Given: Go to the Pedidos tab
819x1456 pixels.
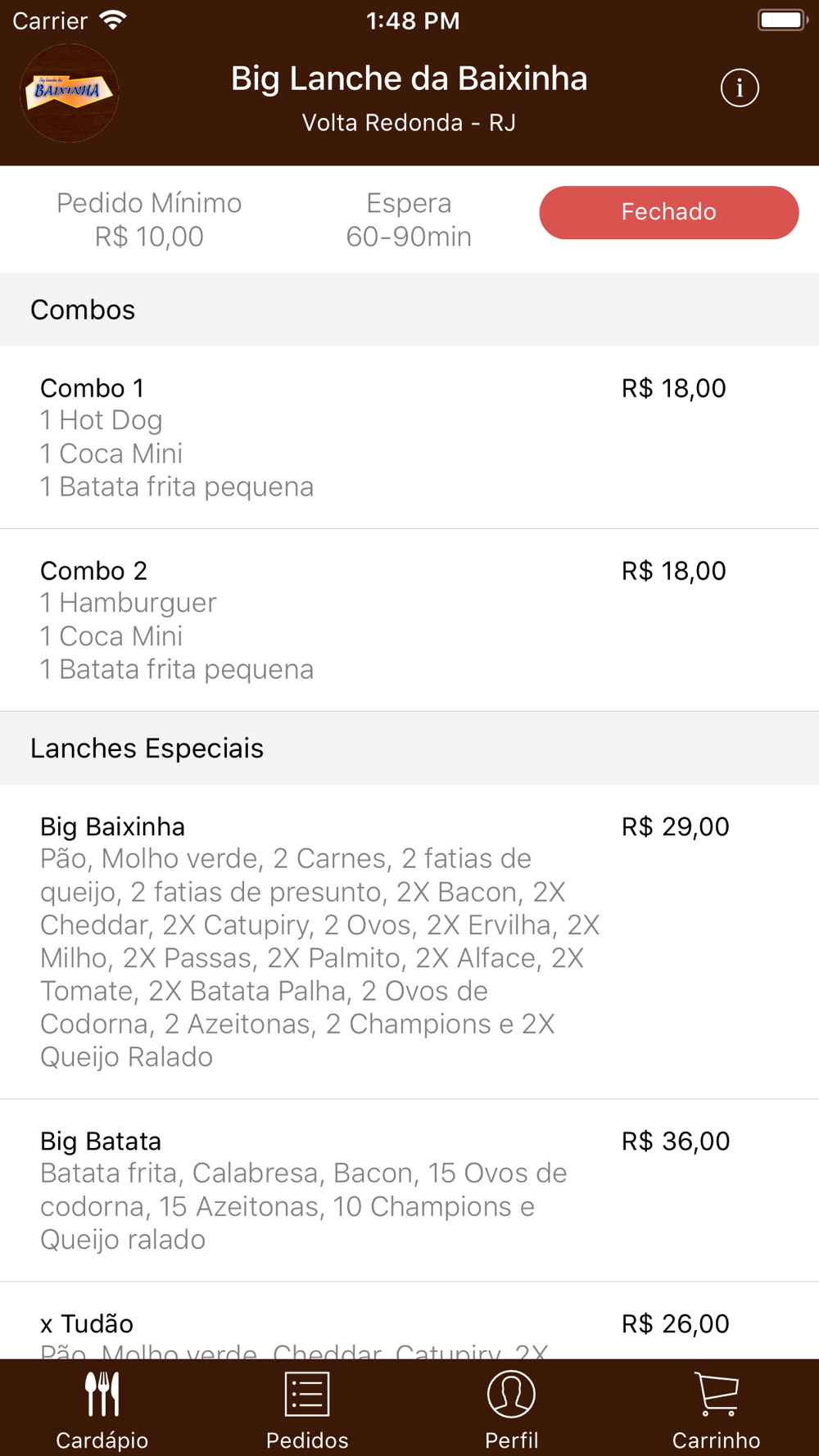Looking at the screenshot, I should click(x=307, y=1409).
